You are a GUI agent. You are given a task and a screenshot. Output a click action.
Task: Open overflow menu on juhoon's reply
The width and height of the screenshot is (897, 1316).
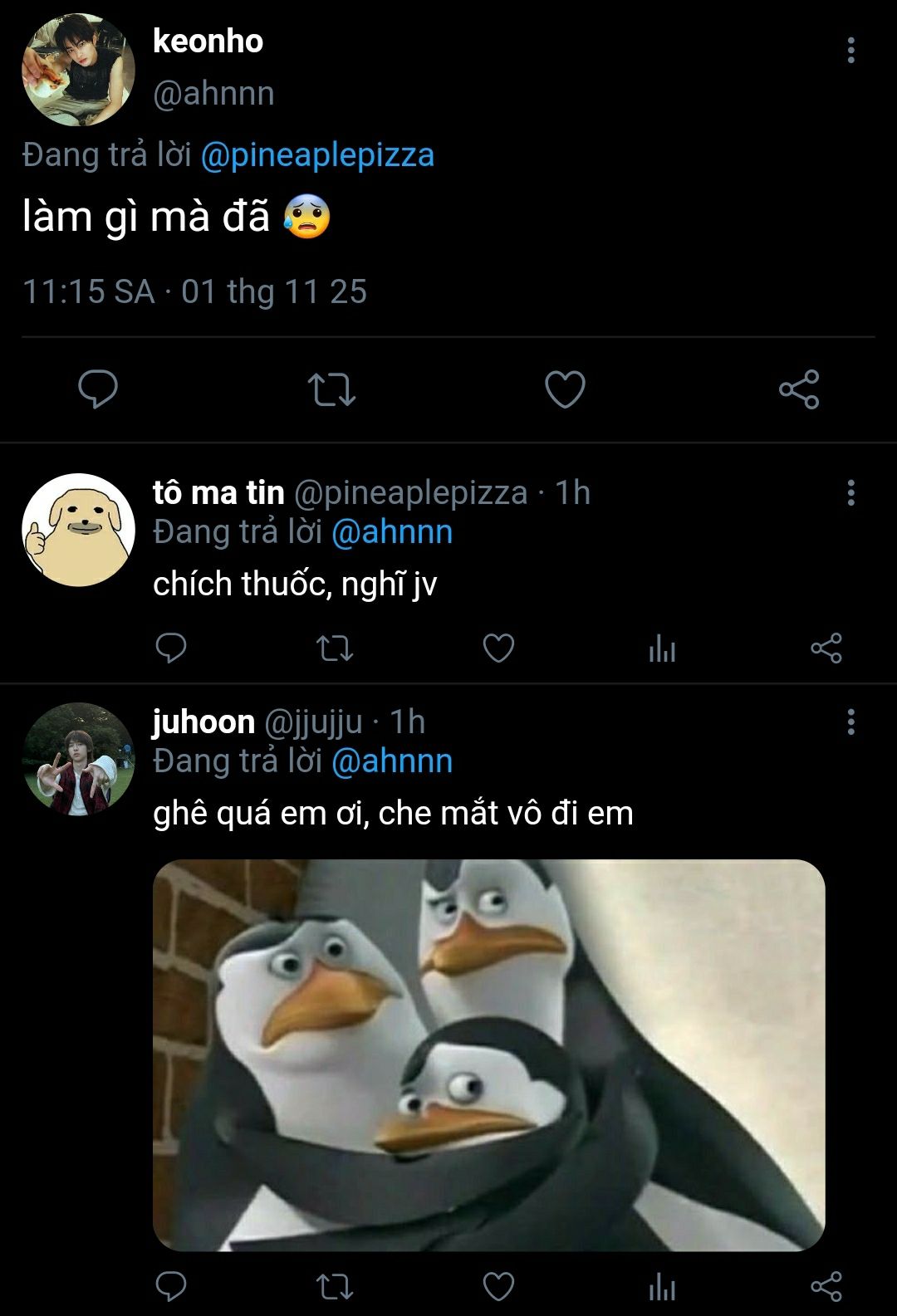(x=850, y=722)
